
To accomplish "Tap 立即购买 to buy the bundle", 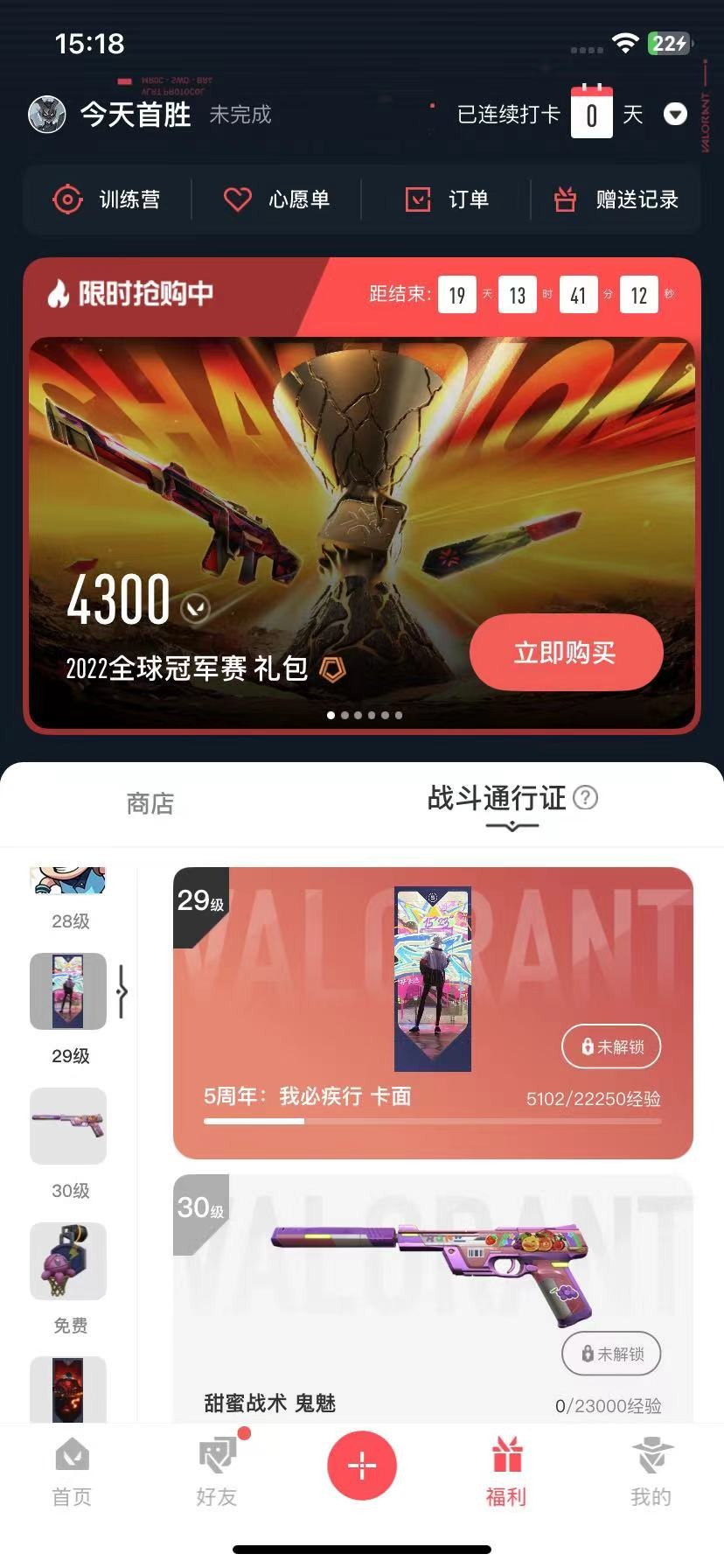I will pos(566,652).
